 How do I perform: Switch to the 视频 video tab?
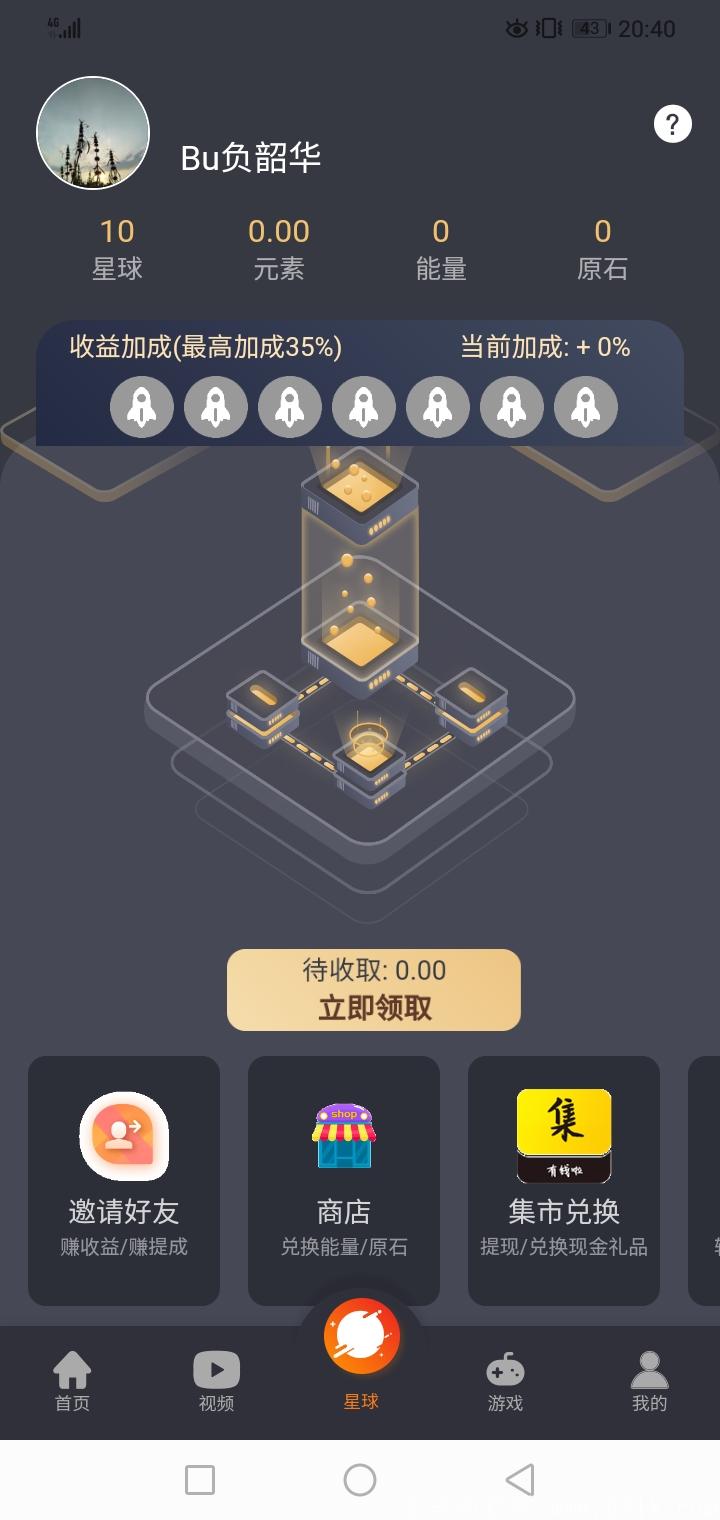[x=216, y=1381]
